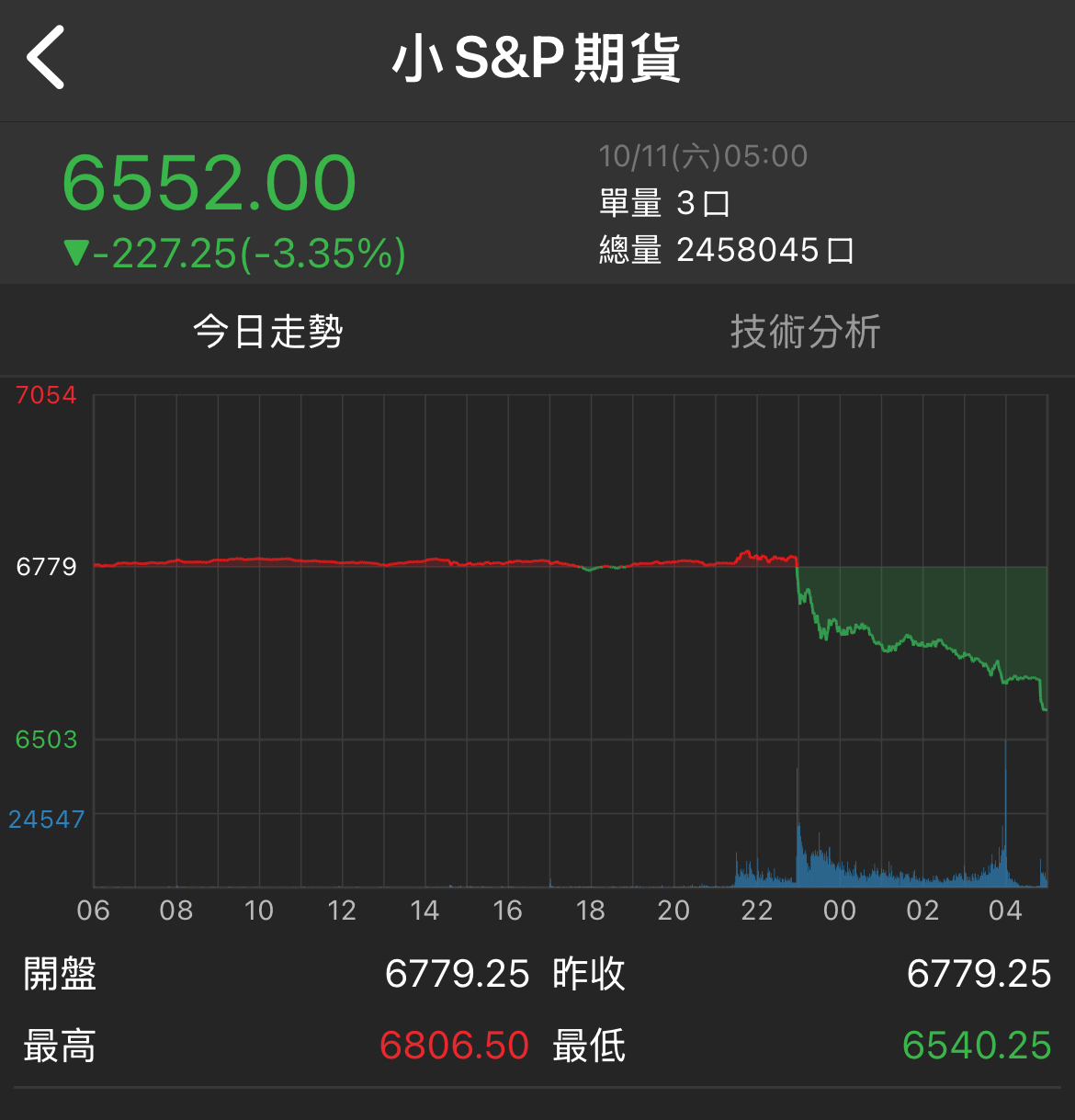This screenshot has height=1120, width=1075.
Task: Switch to the 技術分析 tab
Action: coord(805,332)
